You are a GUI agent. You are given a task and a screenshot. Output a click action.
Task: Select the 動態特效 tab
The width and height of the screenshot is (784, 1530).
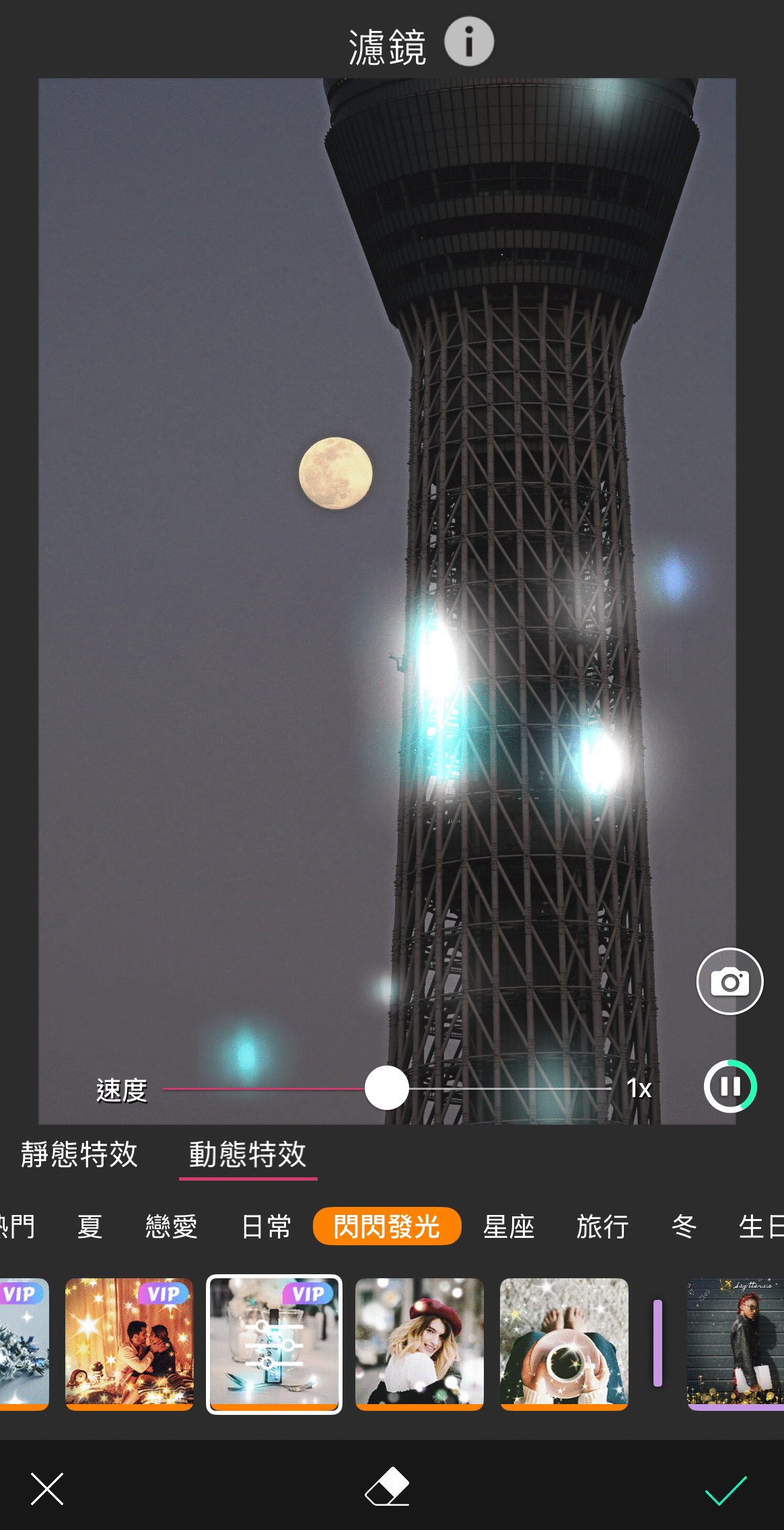click(248, 1154)
